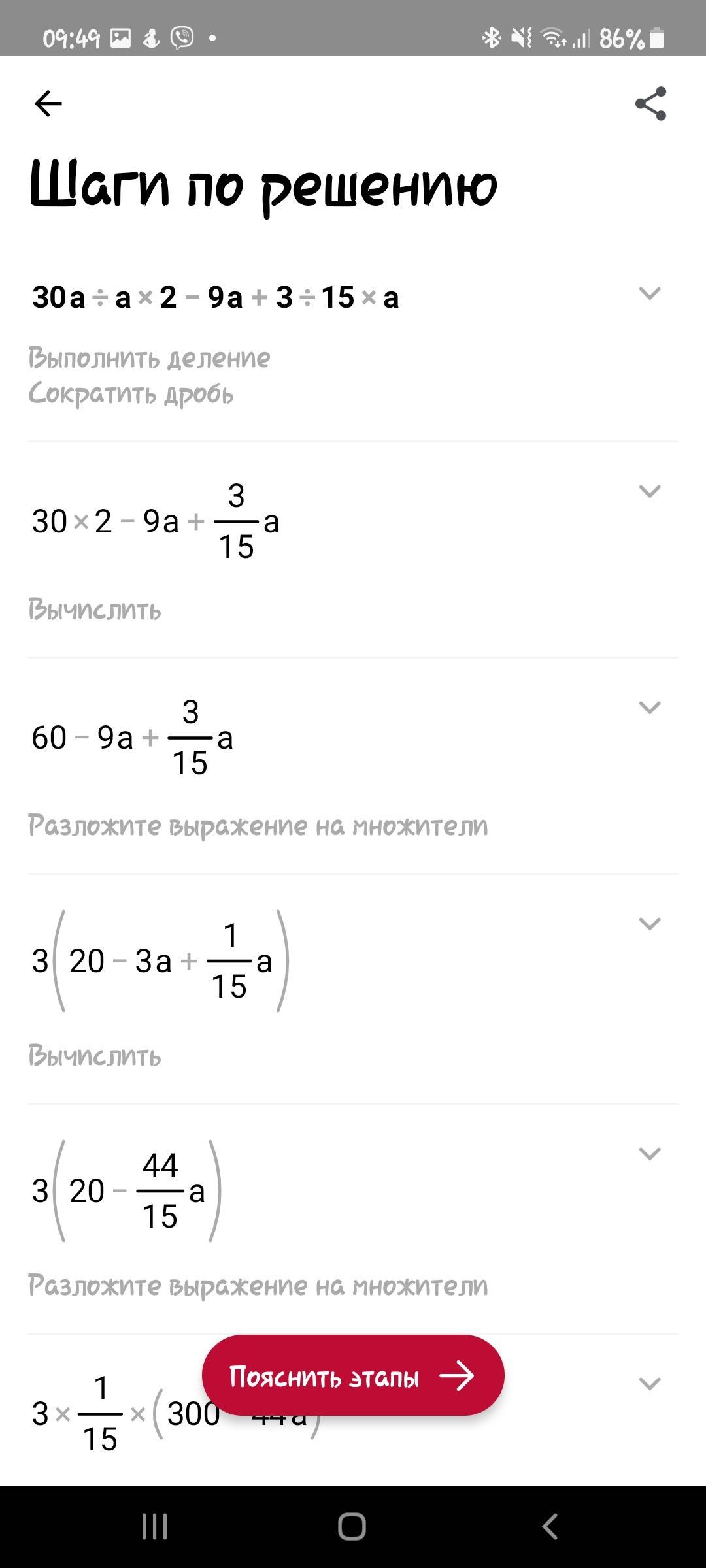706x1568 pixels.
Task: Go back using the top-left arrow
Action: click(x=48, y=103)
